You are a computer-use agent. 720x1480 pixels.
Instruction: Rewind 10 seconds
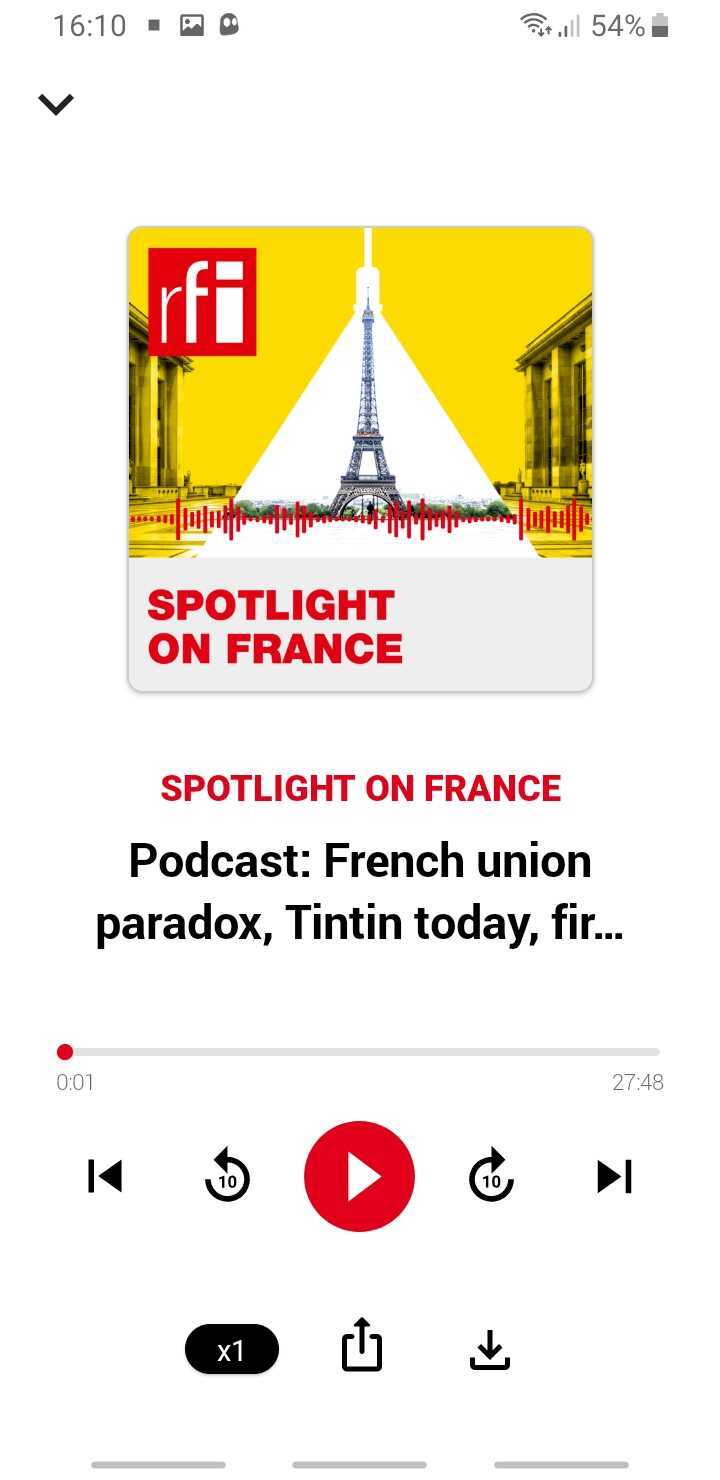[227, 1176]
